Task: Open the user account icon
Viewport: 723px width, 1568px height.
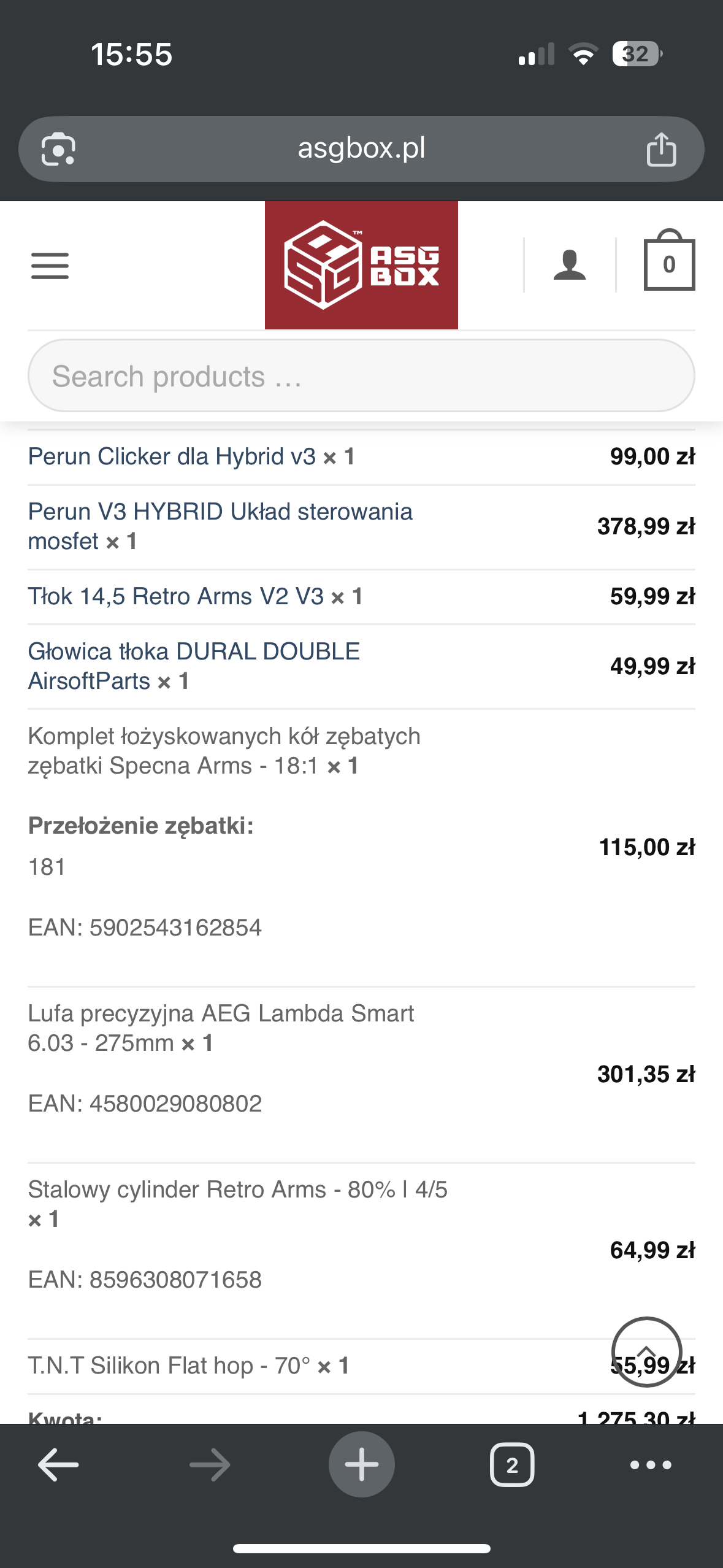Action: pyautogui.click(x=570, y=265)
